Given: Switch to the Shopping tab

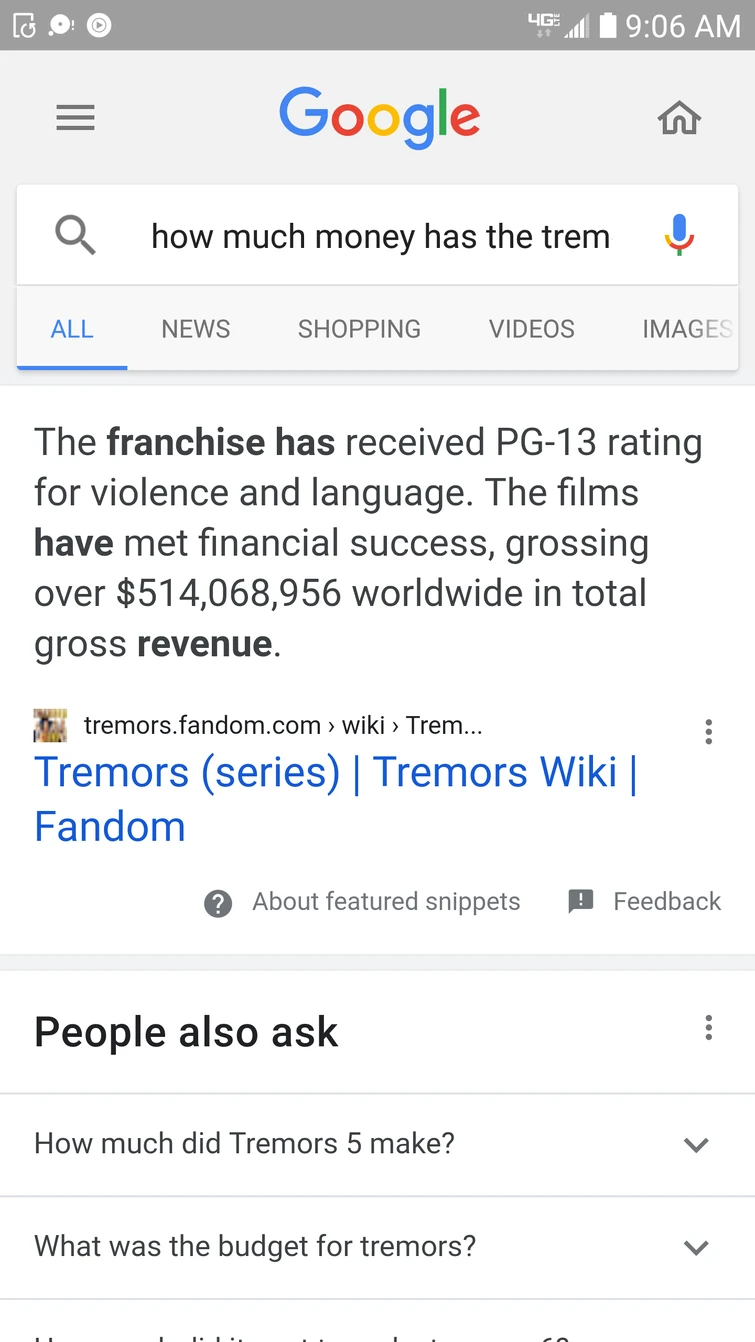Looking at the screenshot, I should coord(359,329).
